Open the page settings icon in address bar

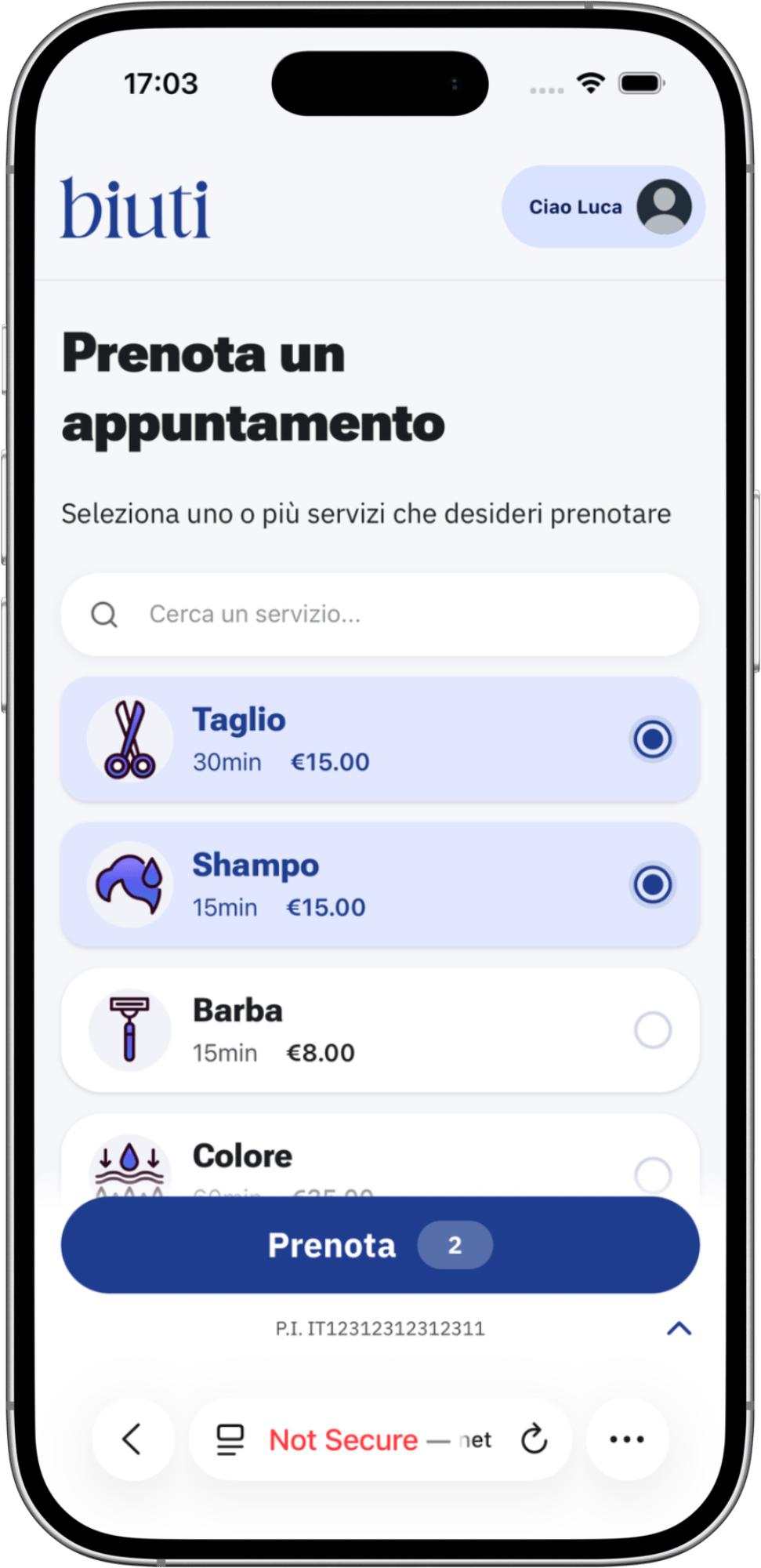230,1439
